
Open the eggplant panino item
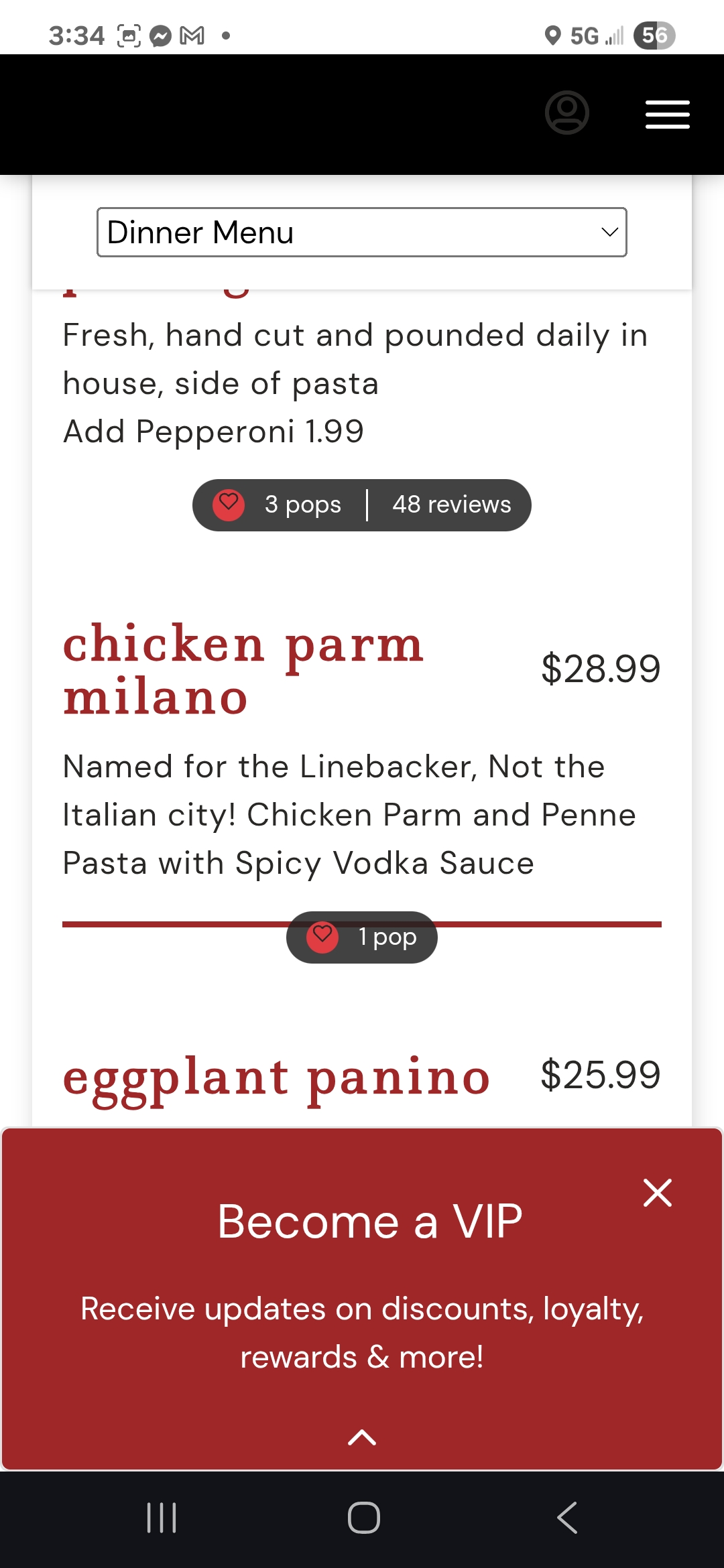pyautogui.click(x=276, y=1076)
